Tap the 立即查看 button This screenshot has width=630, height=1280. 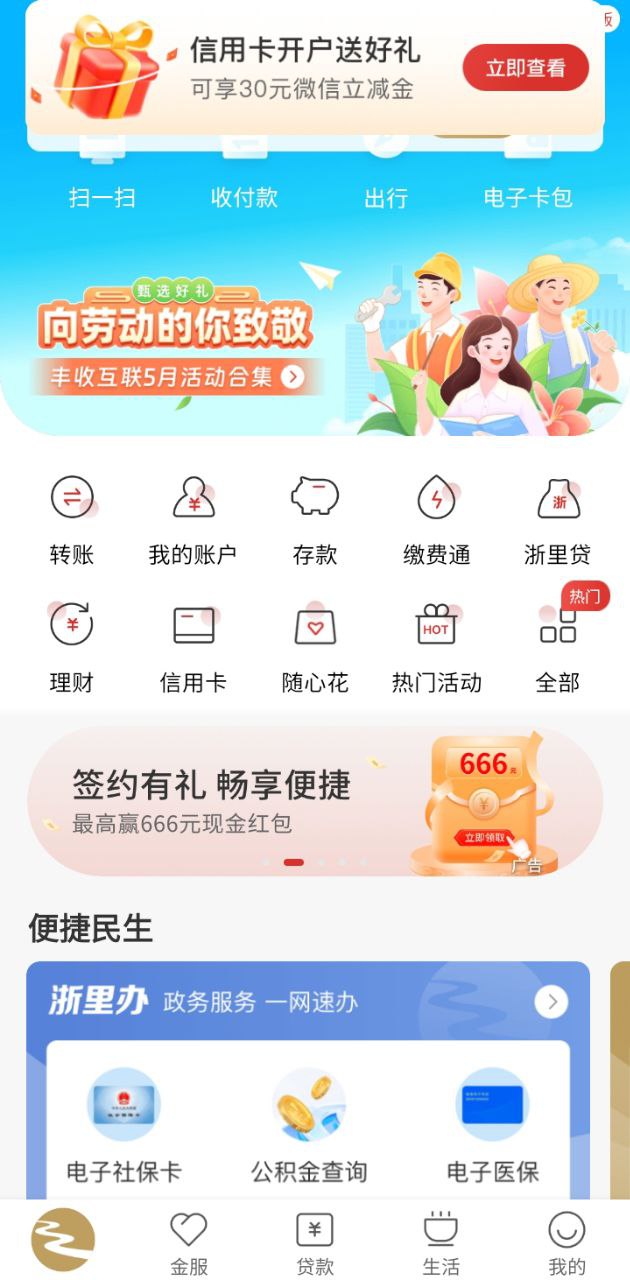525,68
